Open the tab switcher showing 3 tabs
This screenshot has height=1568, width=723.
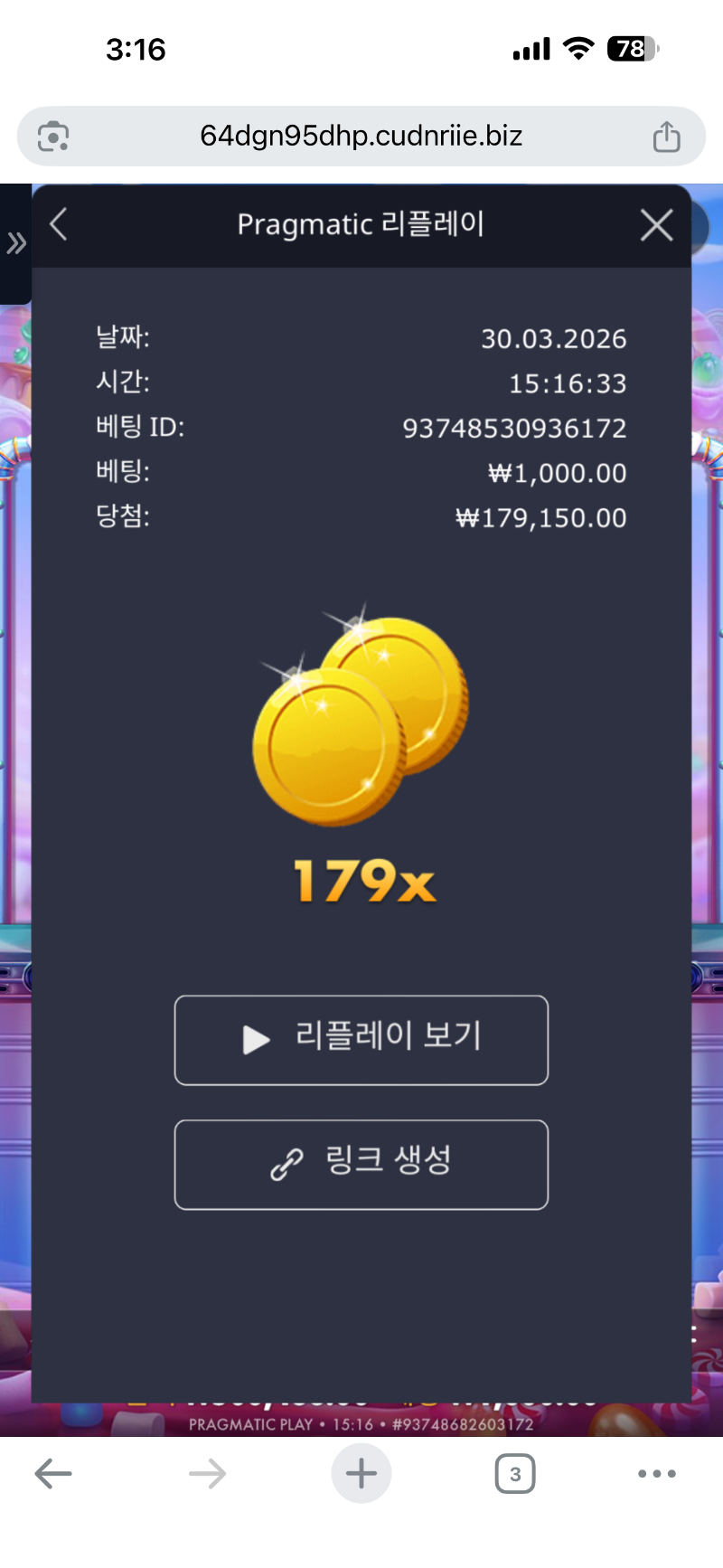pyautogui.click(x=515, y=1474)
